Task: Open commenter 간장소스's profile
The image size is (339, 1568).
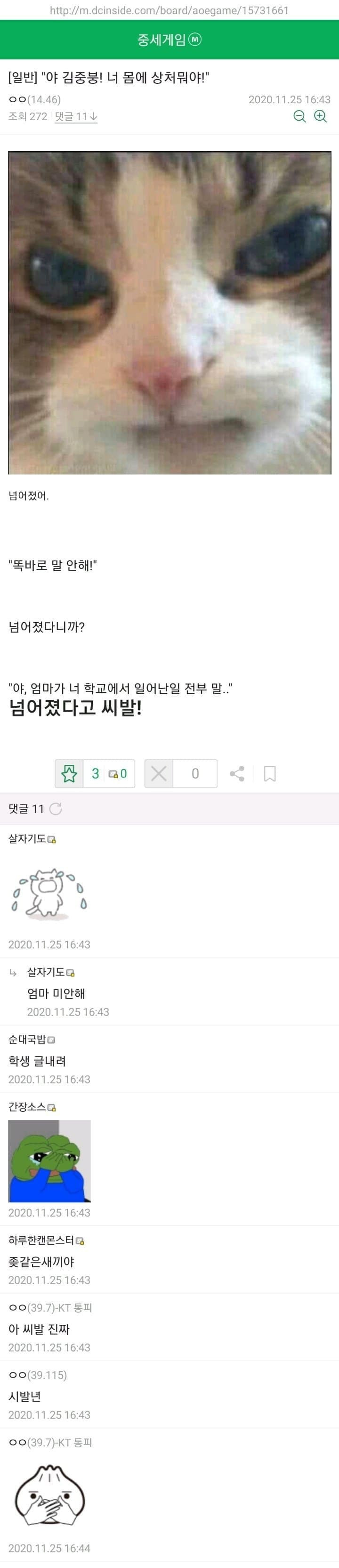Action: [x=28, y=1107]
